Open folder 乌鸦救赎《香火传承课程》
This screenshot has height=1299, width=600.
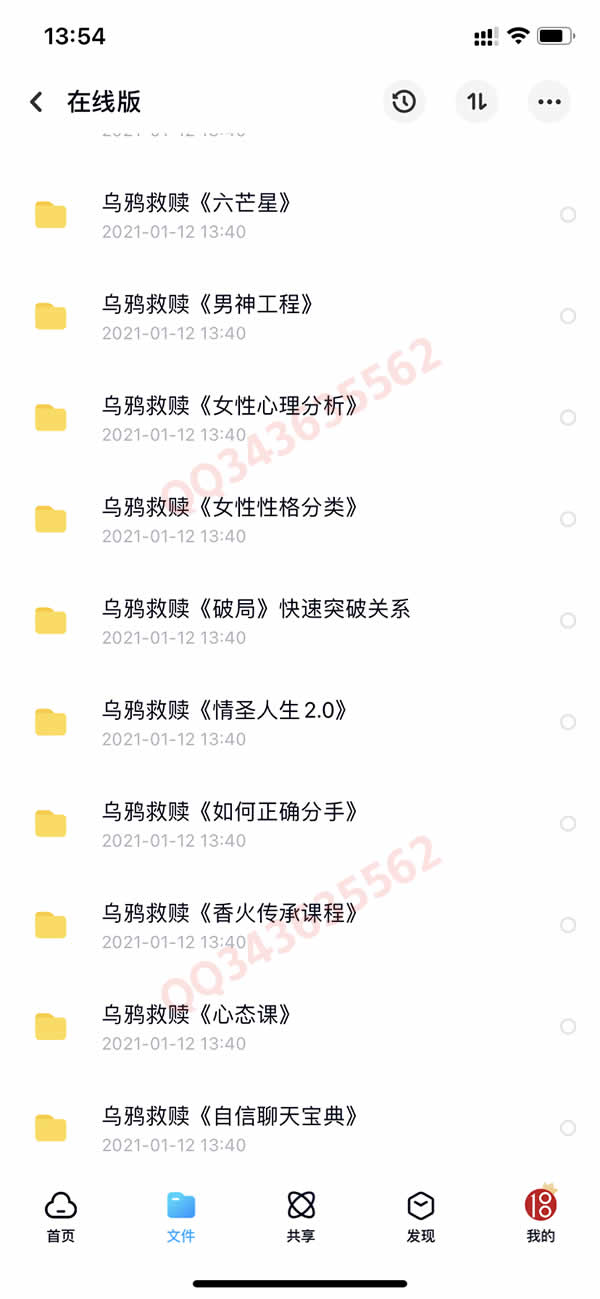point(230,925)
